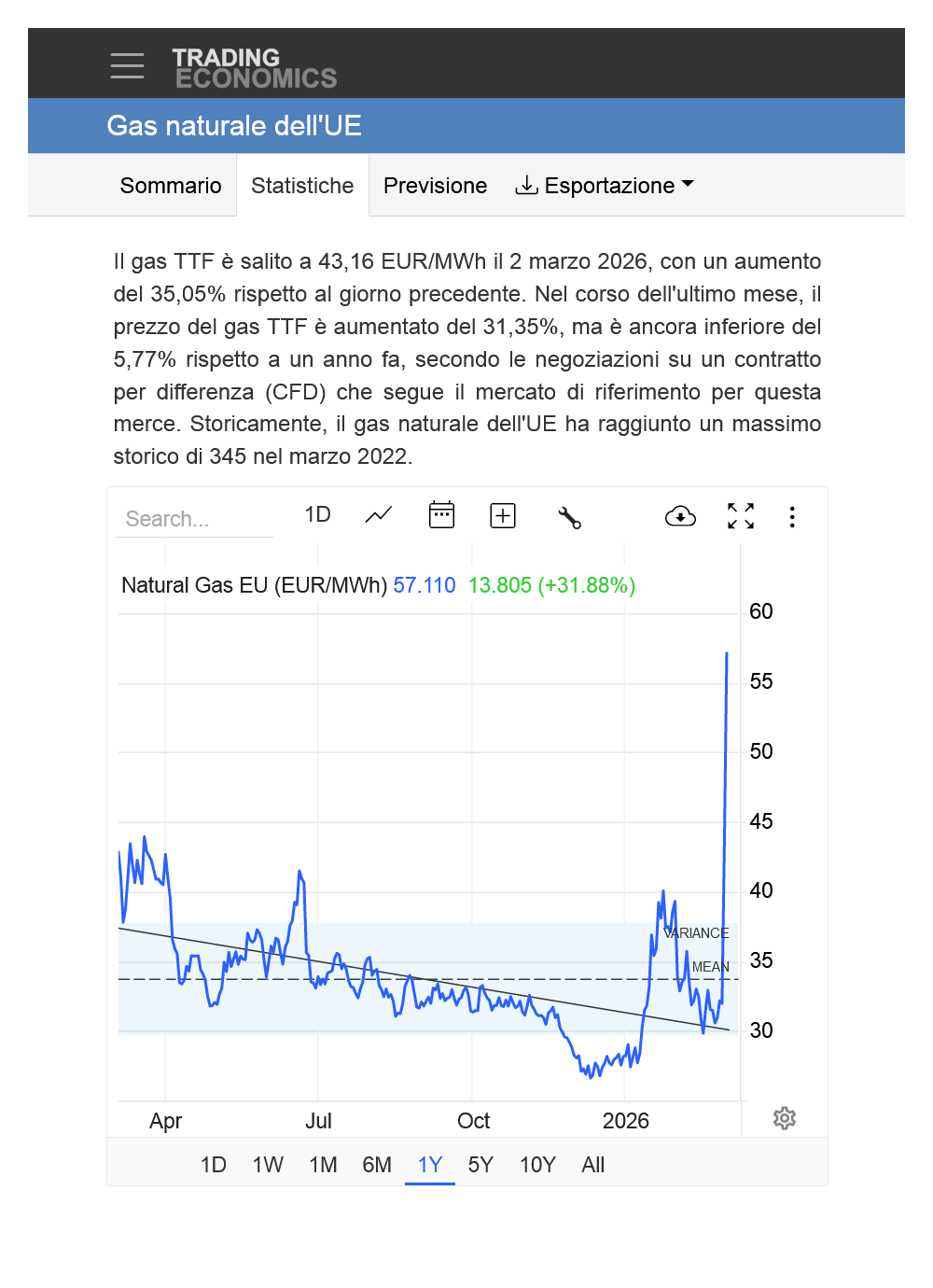This screenshot has width=933, height=1288.
Task: Open chart settings gear
Action: pos(785,1118)
